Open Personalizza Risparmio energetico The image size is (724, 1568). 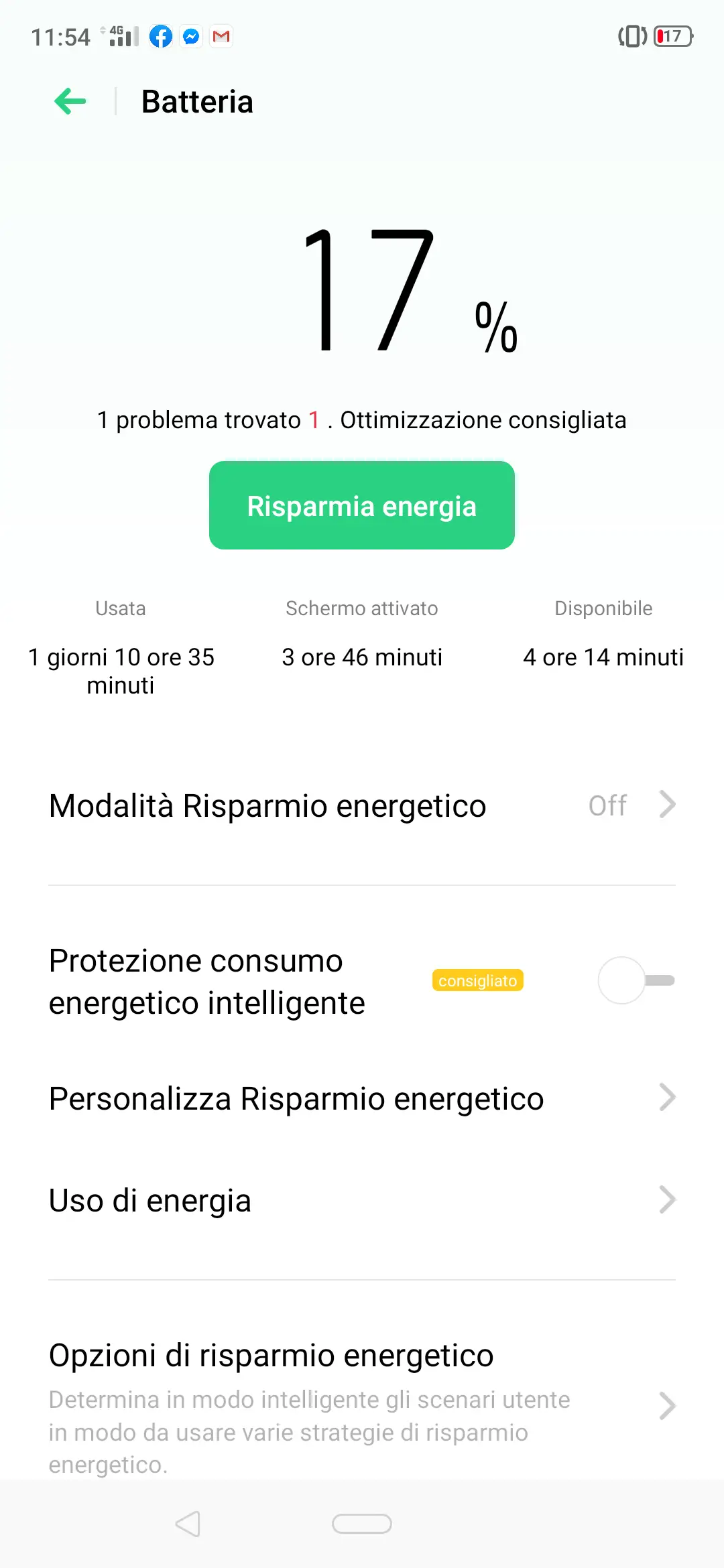(x=362, y=1099)
